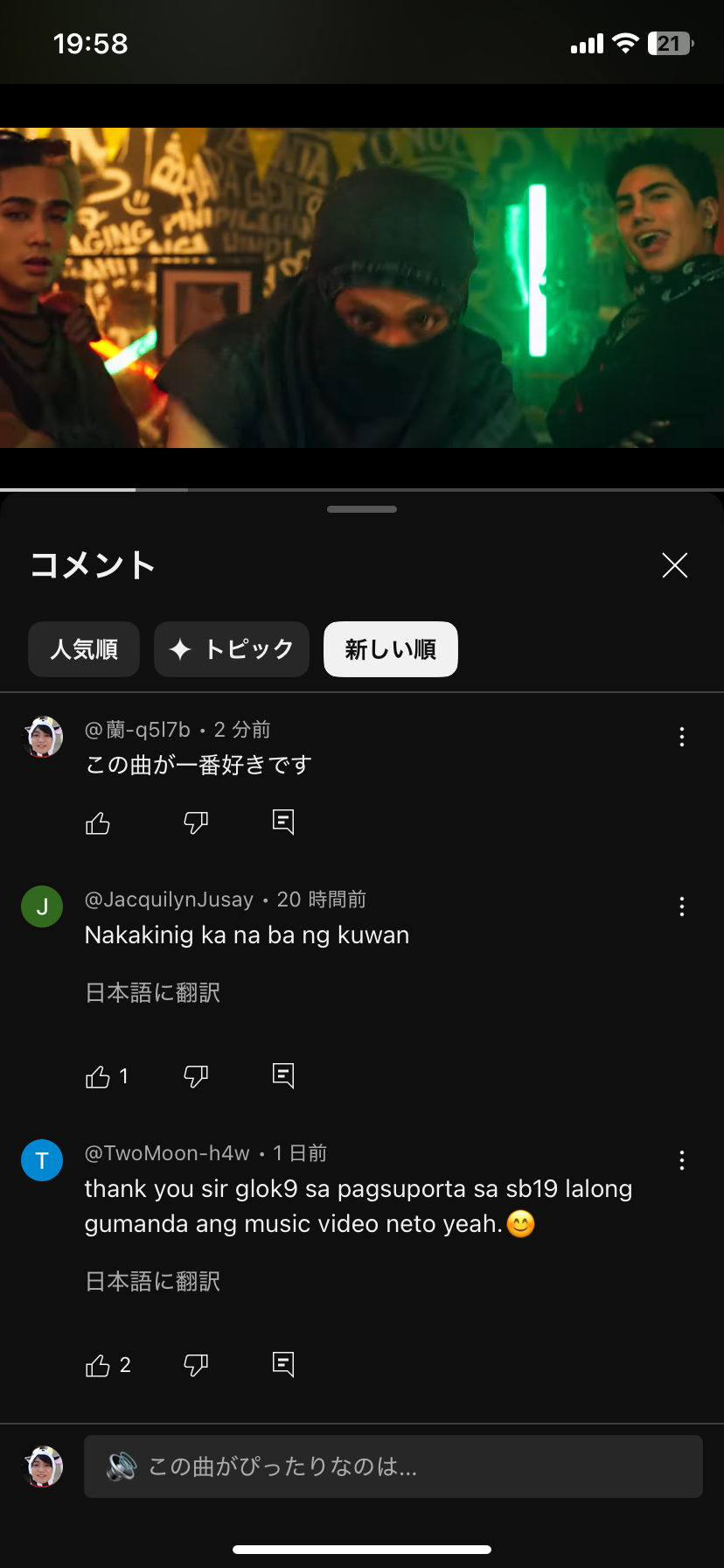
Task: Open @TwoMoon-h4w's profile avatar
Action: [x=42, y=1160]
